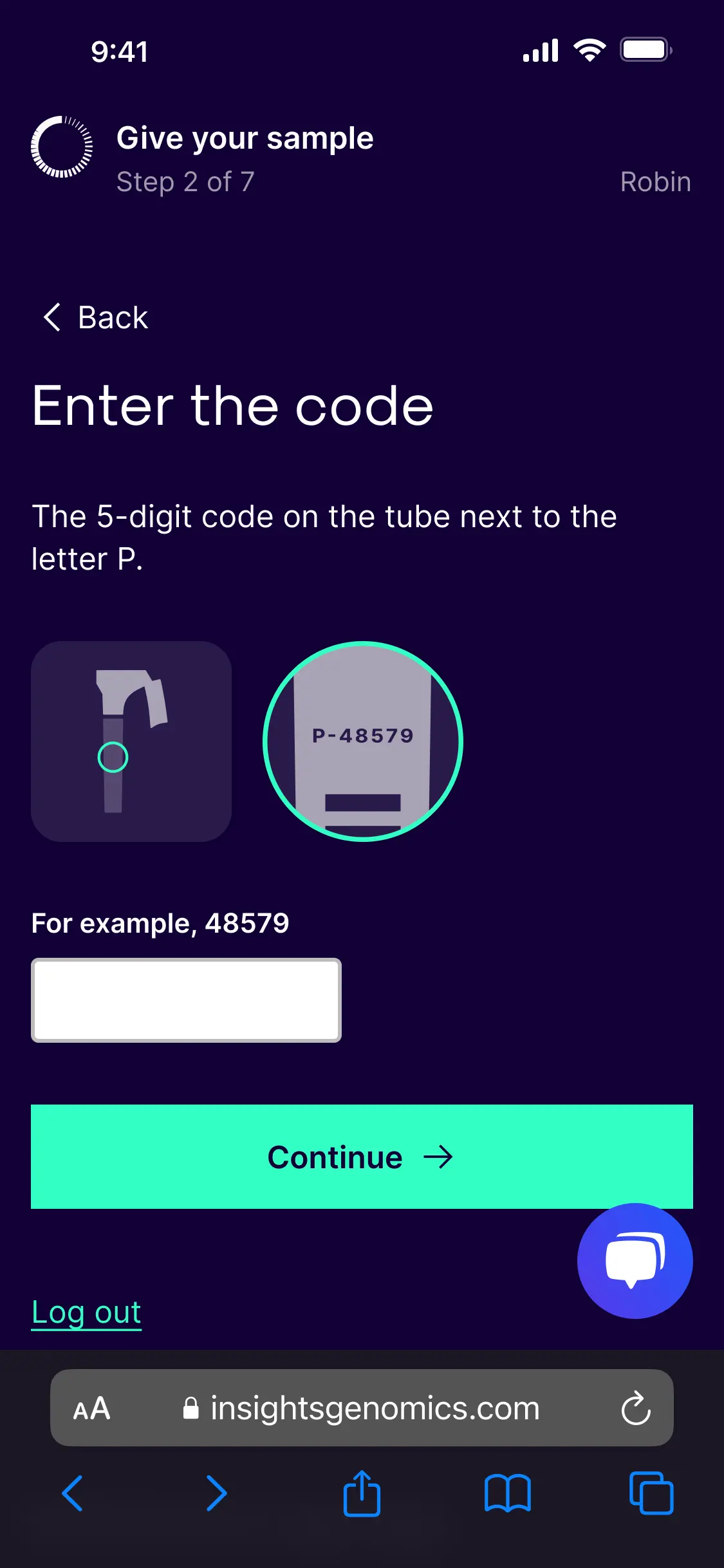Go forward in the browser
Viewport: 724px width, 1568px height.
point(216,1493)
